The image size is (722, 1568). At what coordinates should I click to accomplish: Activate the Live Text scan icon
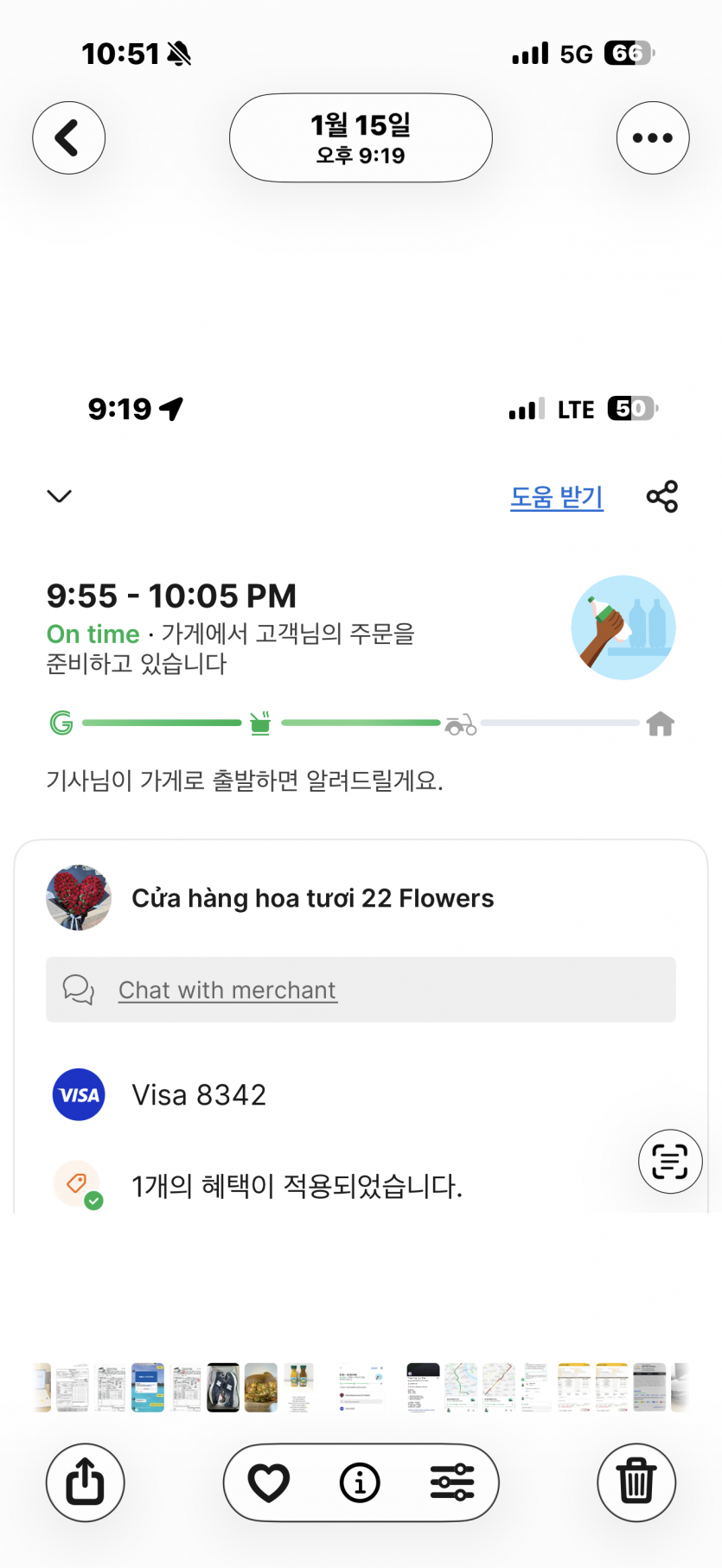pyautogui.click(x=669, y=1161)
